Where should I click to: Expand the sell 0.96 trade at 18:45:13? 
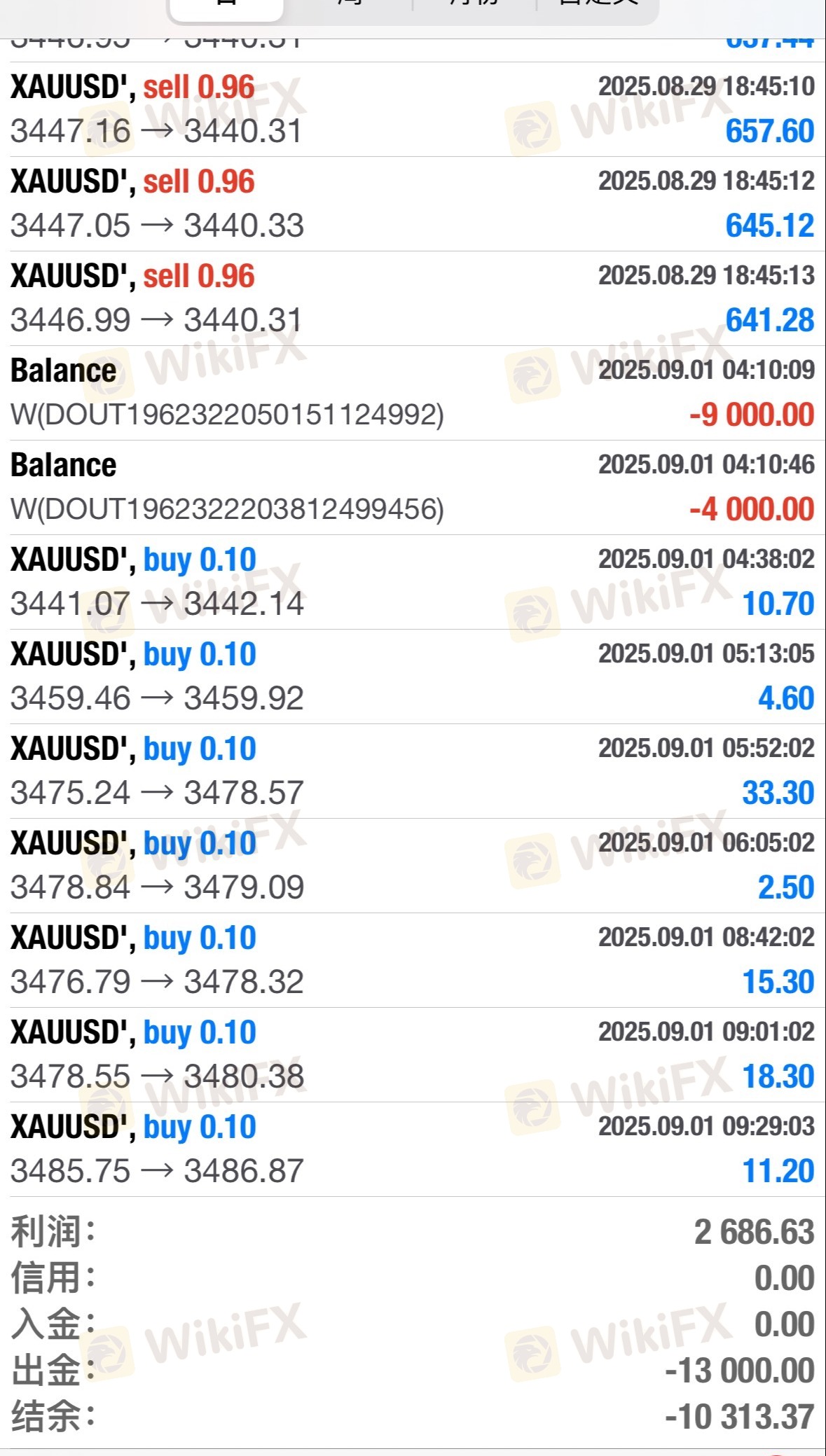[x=413, y=298]
